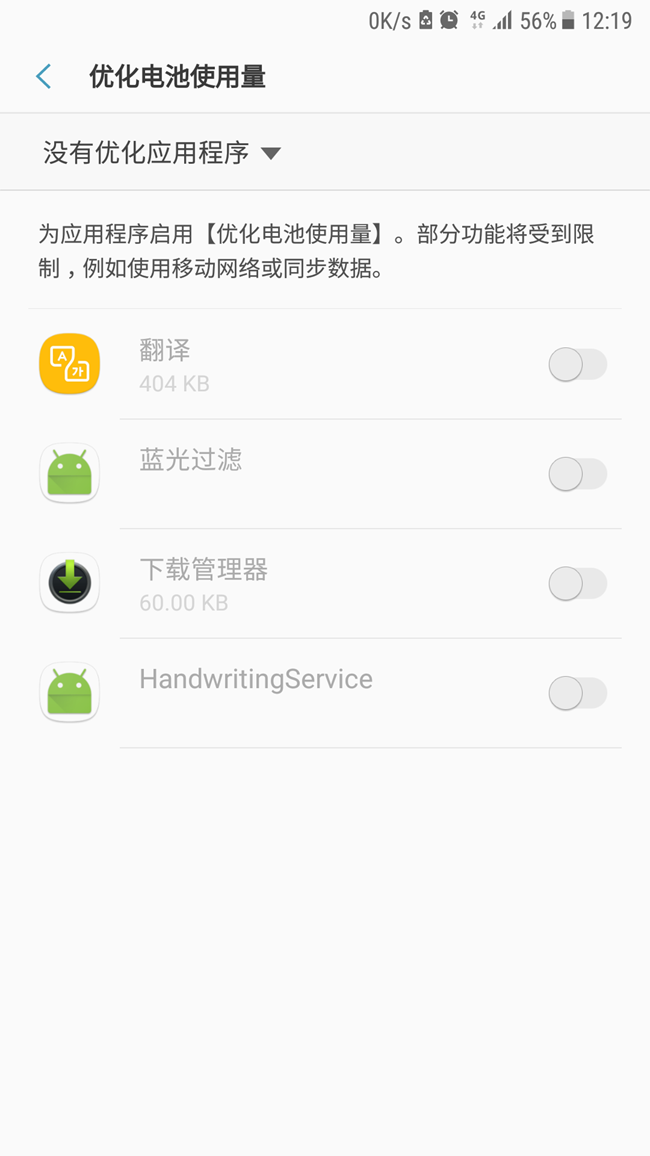Go back from 优化电池使用量
The width and height of the screenshot is (650, 1156).
pos(43,77)
